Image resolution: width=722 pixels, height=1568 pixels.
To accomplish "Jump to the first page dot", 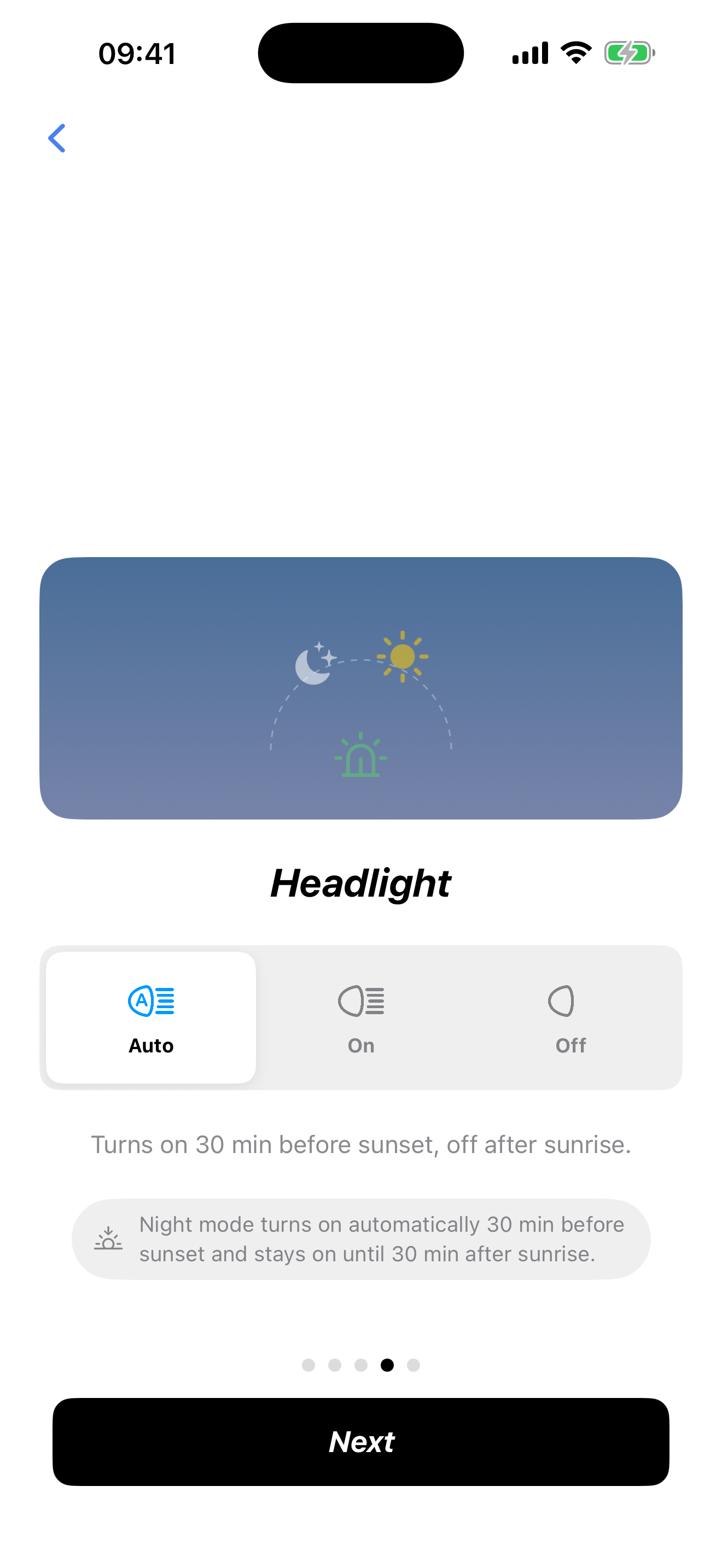I will click(x=308, y=1365).
